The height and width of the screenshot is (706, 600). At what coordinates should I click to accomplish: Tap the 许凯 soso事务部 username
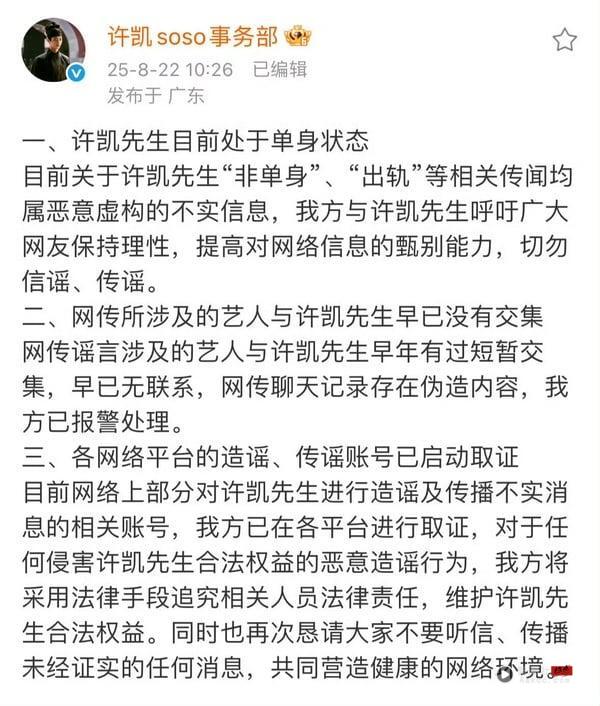point(193,37)
